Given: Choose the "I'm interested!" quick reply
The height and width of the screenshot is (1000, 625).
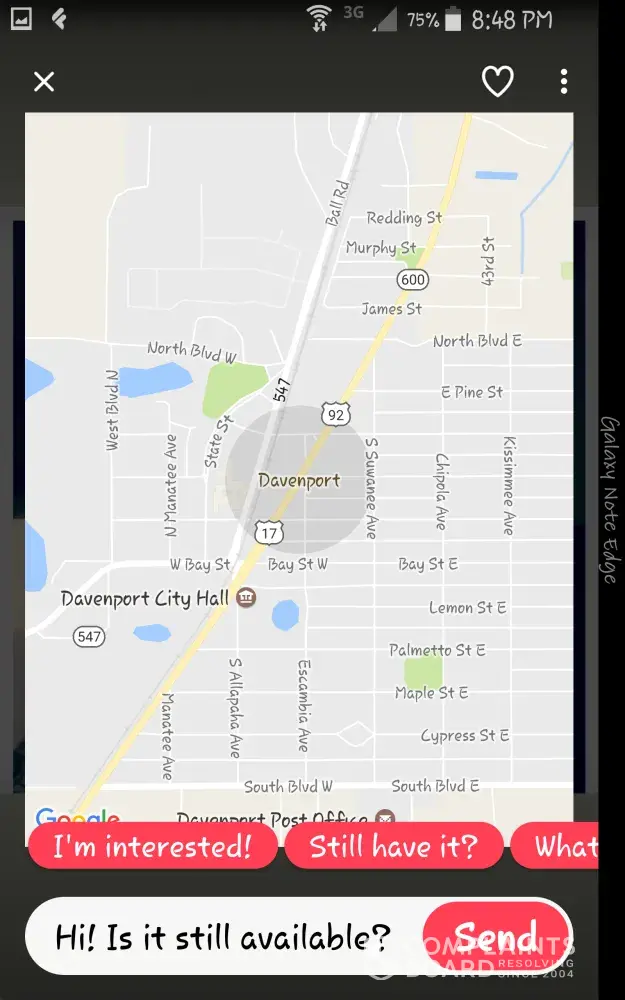Looking at the screenshot, I should [x=152, y=847].
